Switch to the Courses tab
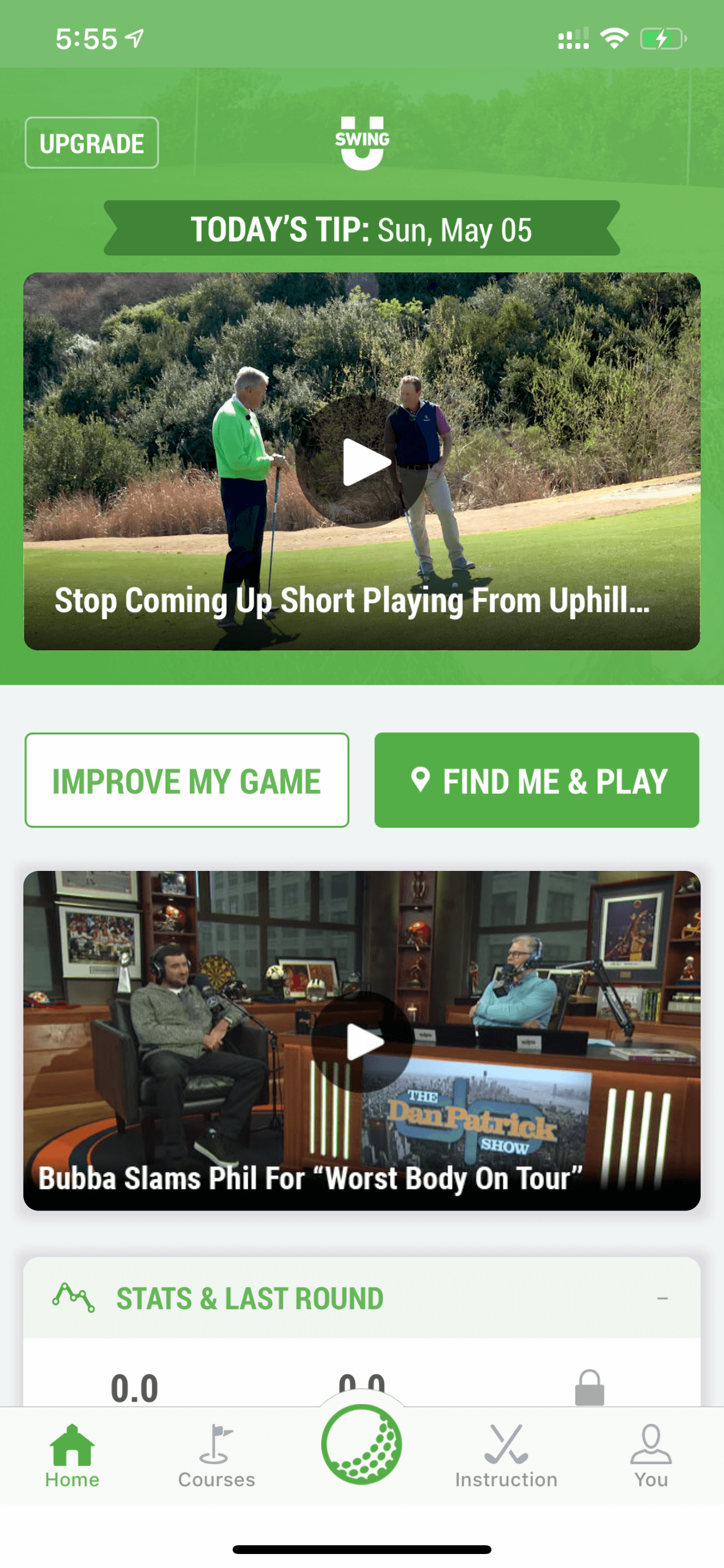The image size is (724, 1568). click(217, 1457)
